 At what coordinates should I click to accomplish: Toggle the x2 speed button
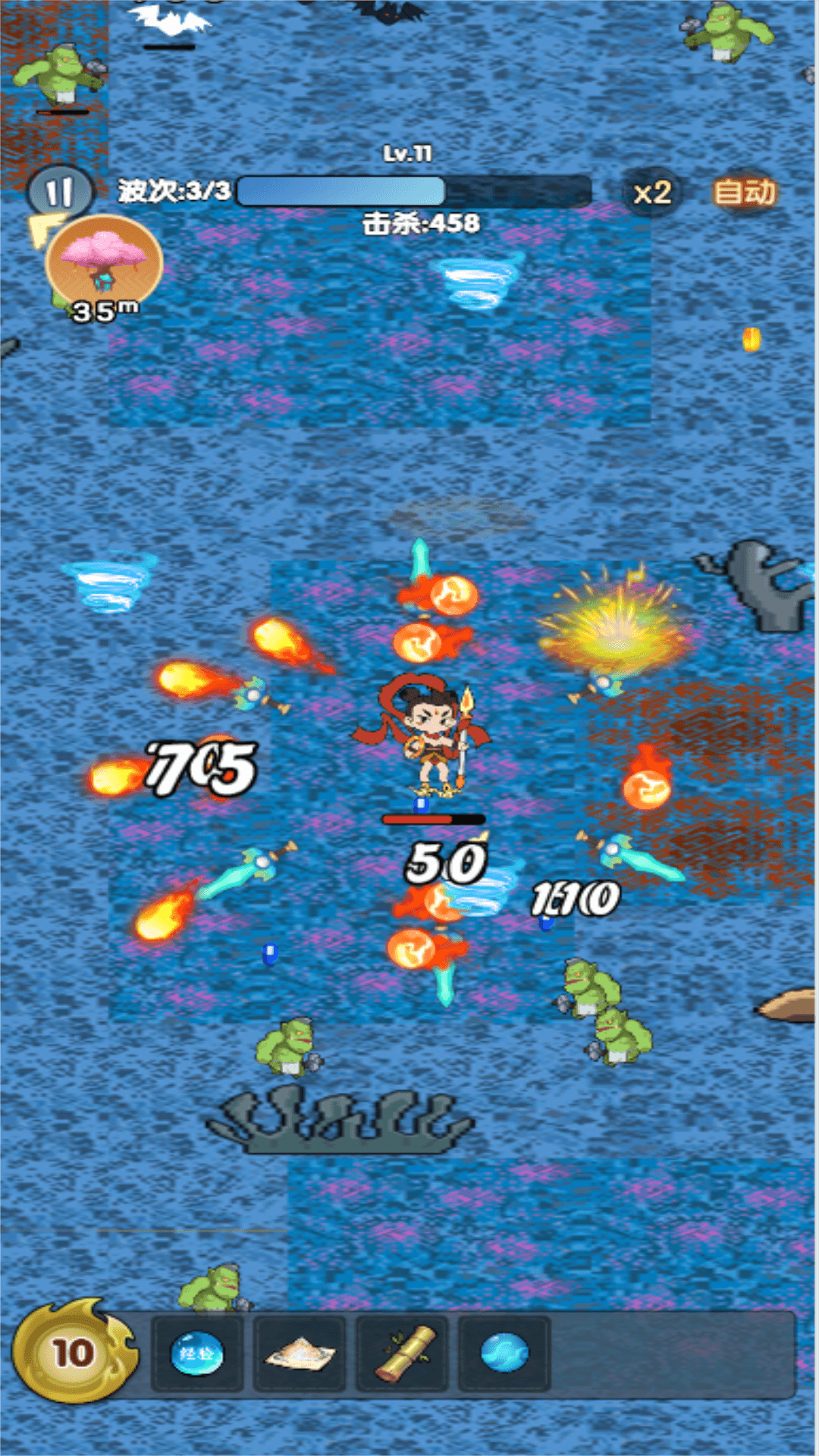pyautogui.click(x=652, y=193)
